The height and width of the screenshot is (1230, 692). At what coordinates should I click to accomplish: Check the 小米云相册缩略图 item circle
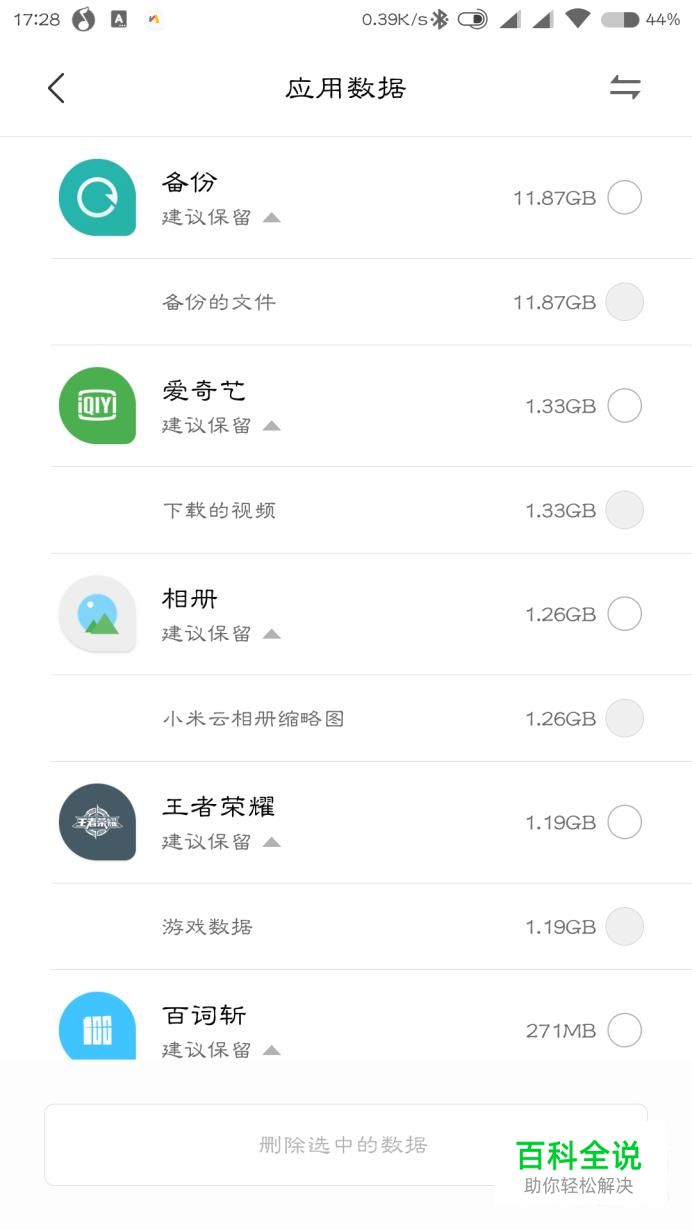(625, 718)
